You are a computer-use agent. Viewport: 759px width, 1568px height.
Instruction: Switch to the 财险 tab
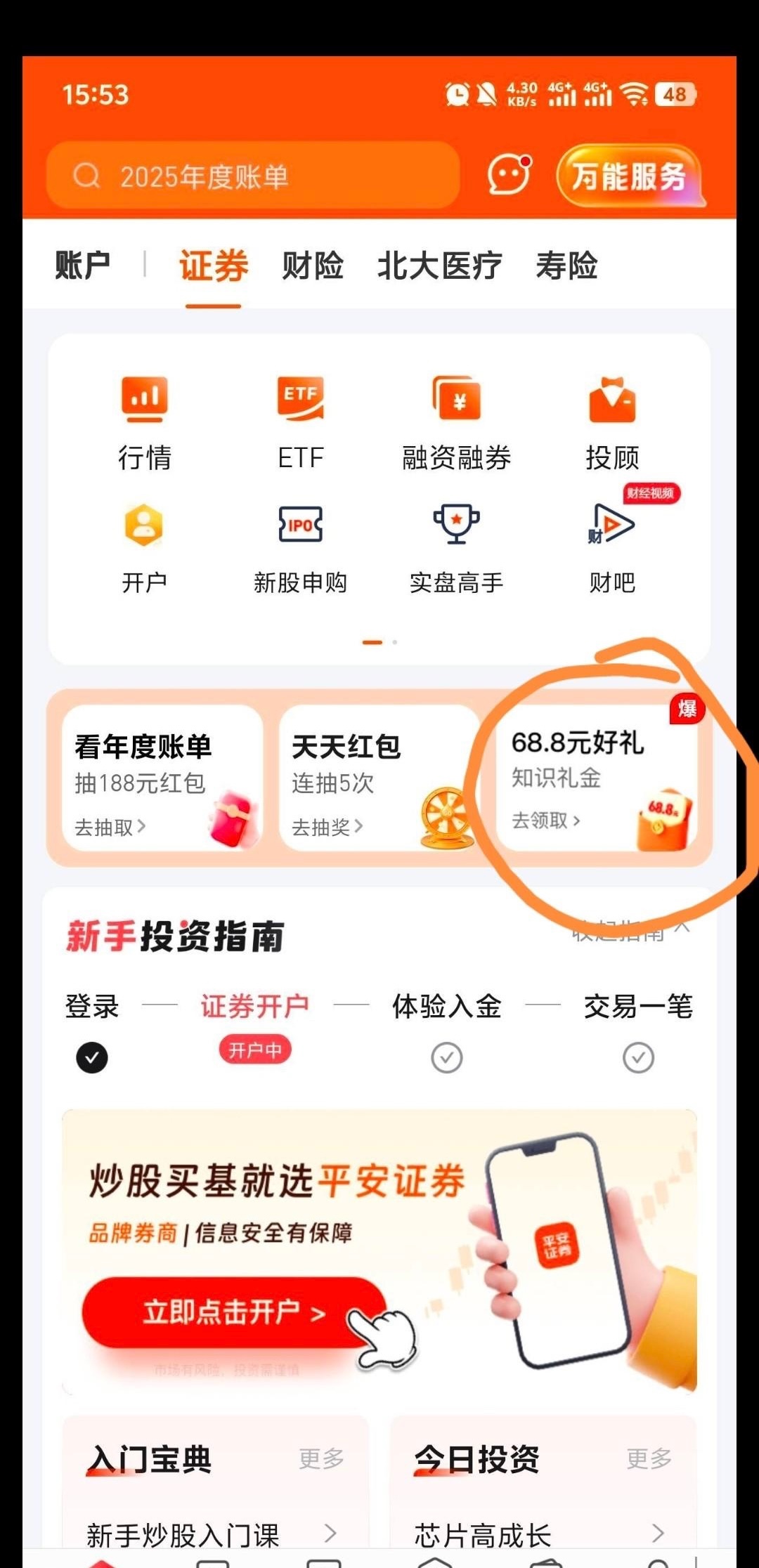(312, 266)
